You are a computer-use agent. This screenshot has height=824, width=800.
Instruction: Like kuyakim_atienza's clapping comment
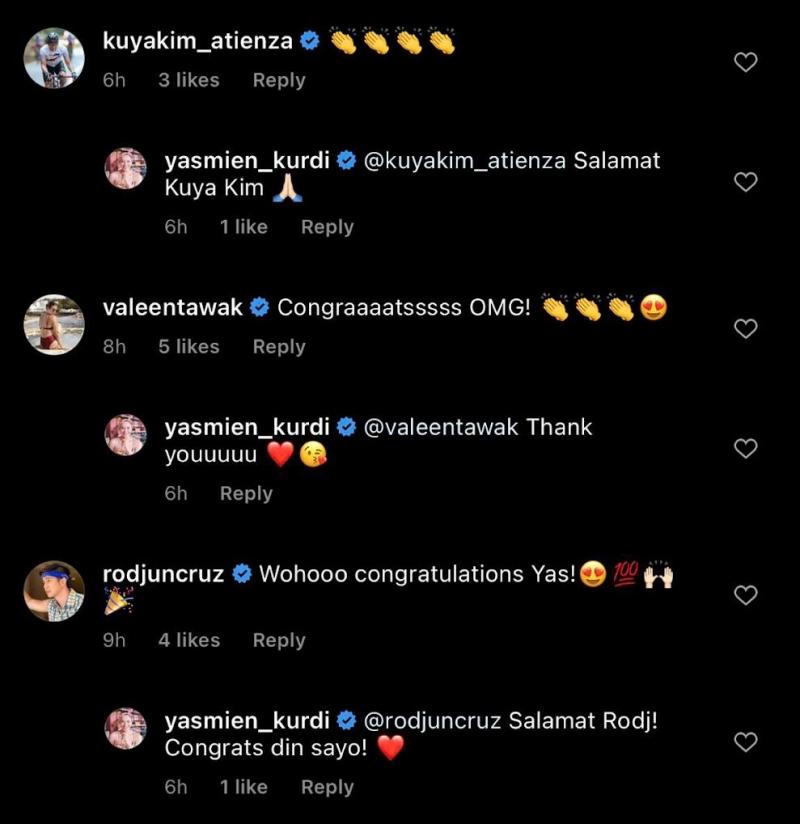click(x=745, y=62)
